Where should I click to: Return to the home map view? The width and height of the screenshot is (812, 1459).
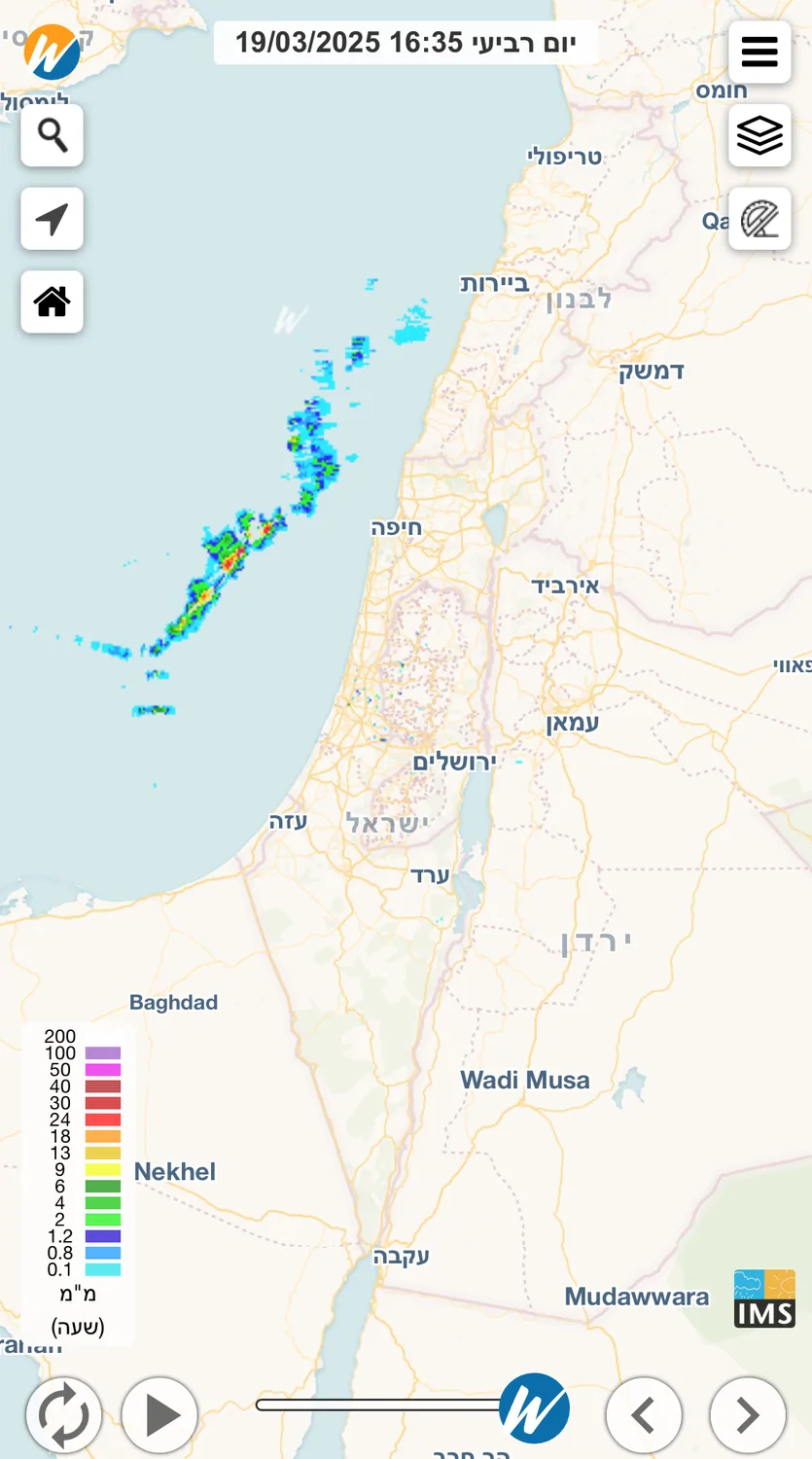(x=53, y=302)
